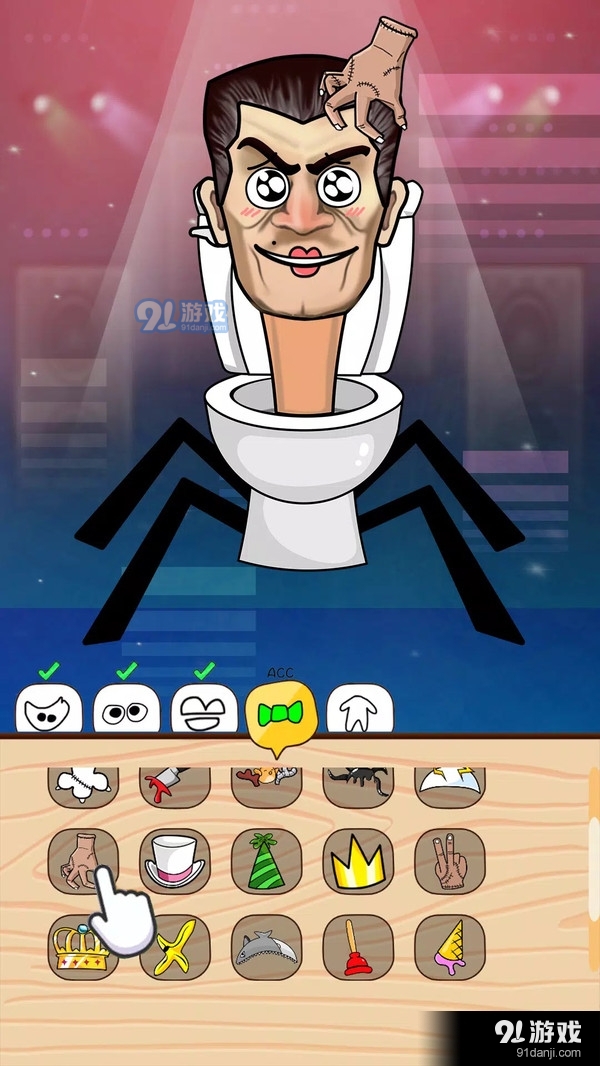This screenshot has height=1066, width=600.
Task: Choose the melting ice cream cone accessory
Action: [x=450, y=947]
